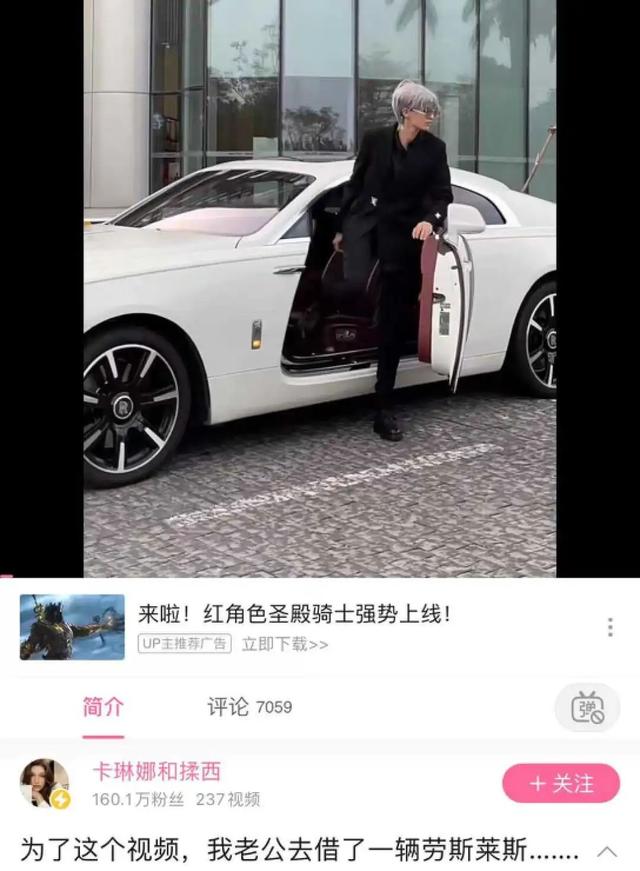Tap the 立即下载 download link
This screenshot has width=640, height=871.
pos(285,644)
